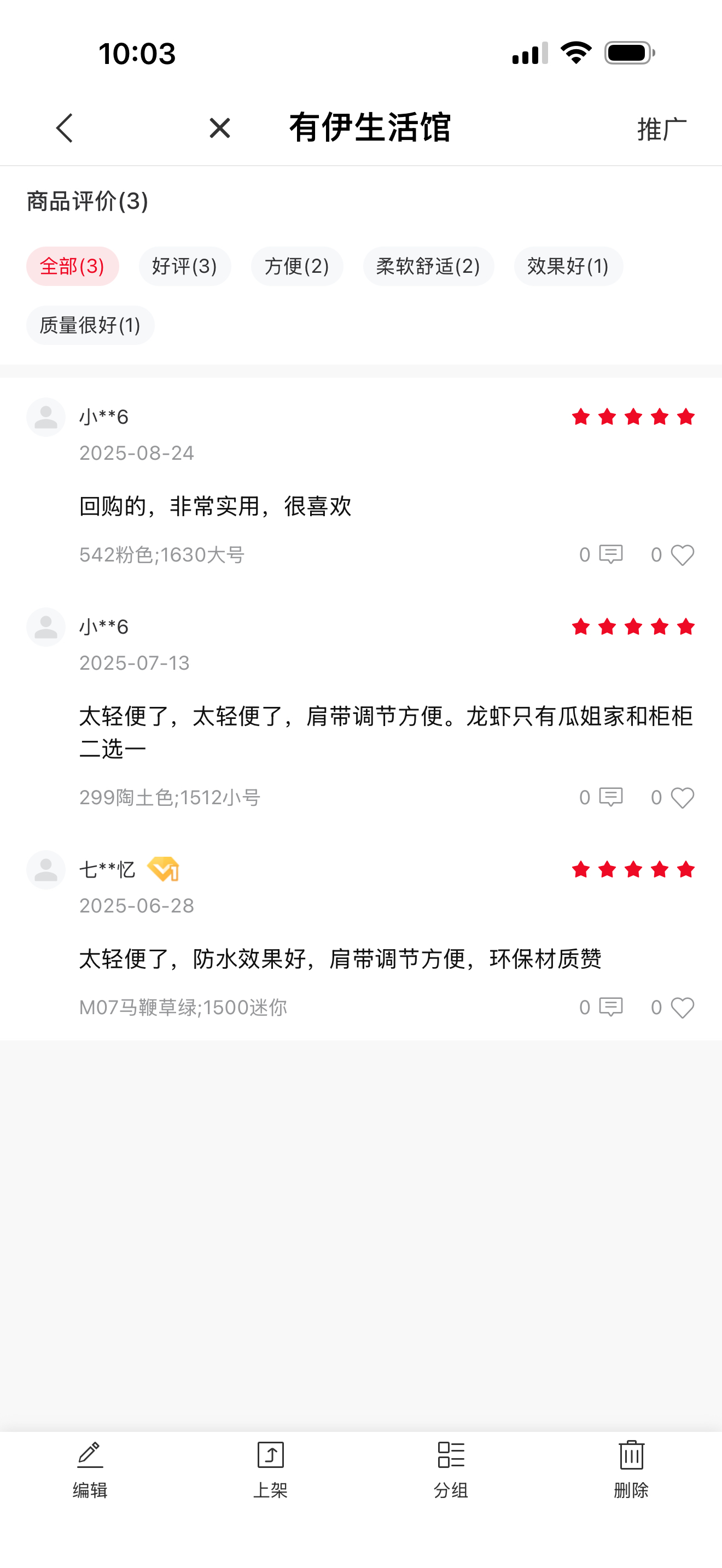Image resolution: width=722 pixels, height=1568 pixels.
Task: Show 效果好(1) reviews
Action: coord(568,266)
